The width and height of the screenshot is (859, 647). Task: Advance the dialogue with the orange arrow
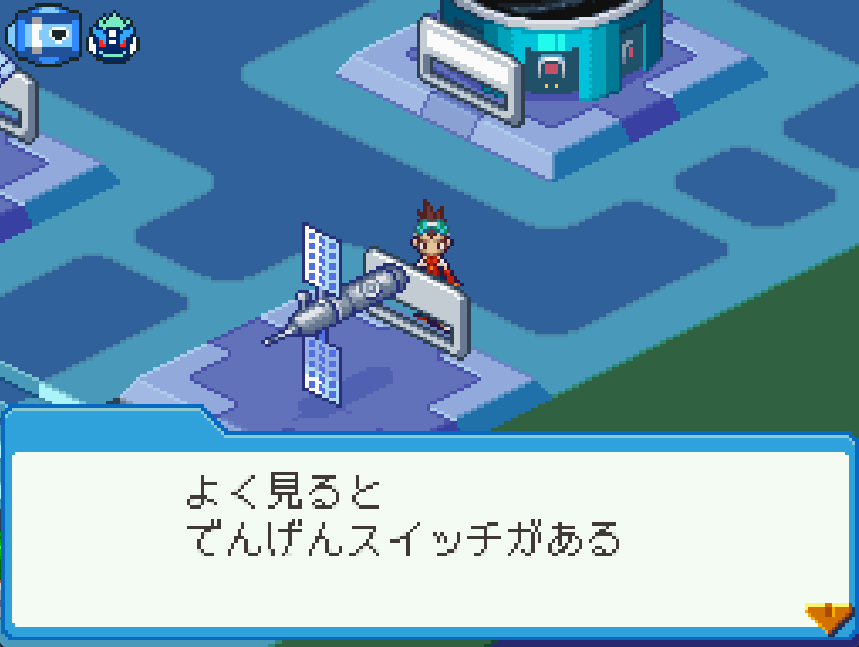(x=828, y=617)
